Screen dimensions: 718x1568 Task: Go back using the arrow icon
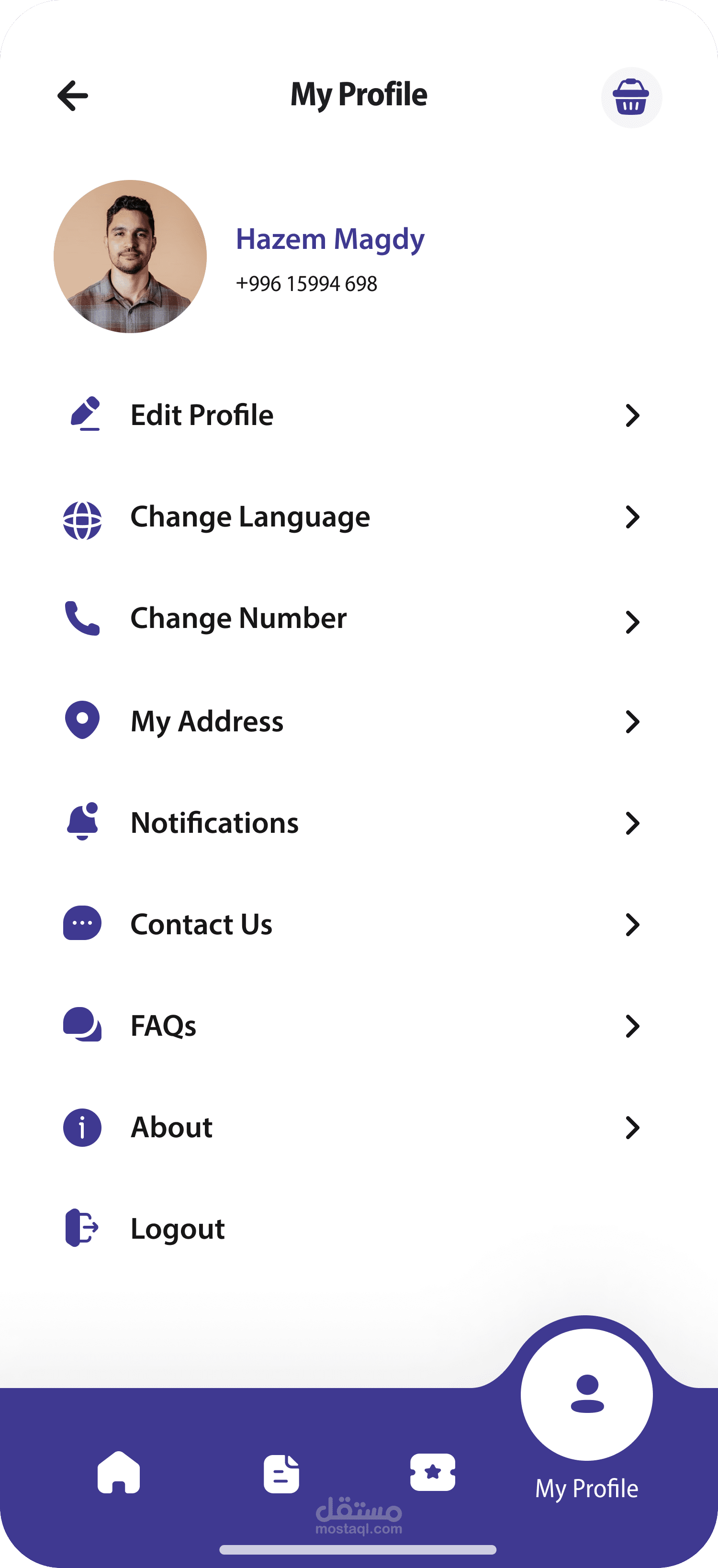pyautogui.click(x=72, y=96)
